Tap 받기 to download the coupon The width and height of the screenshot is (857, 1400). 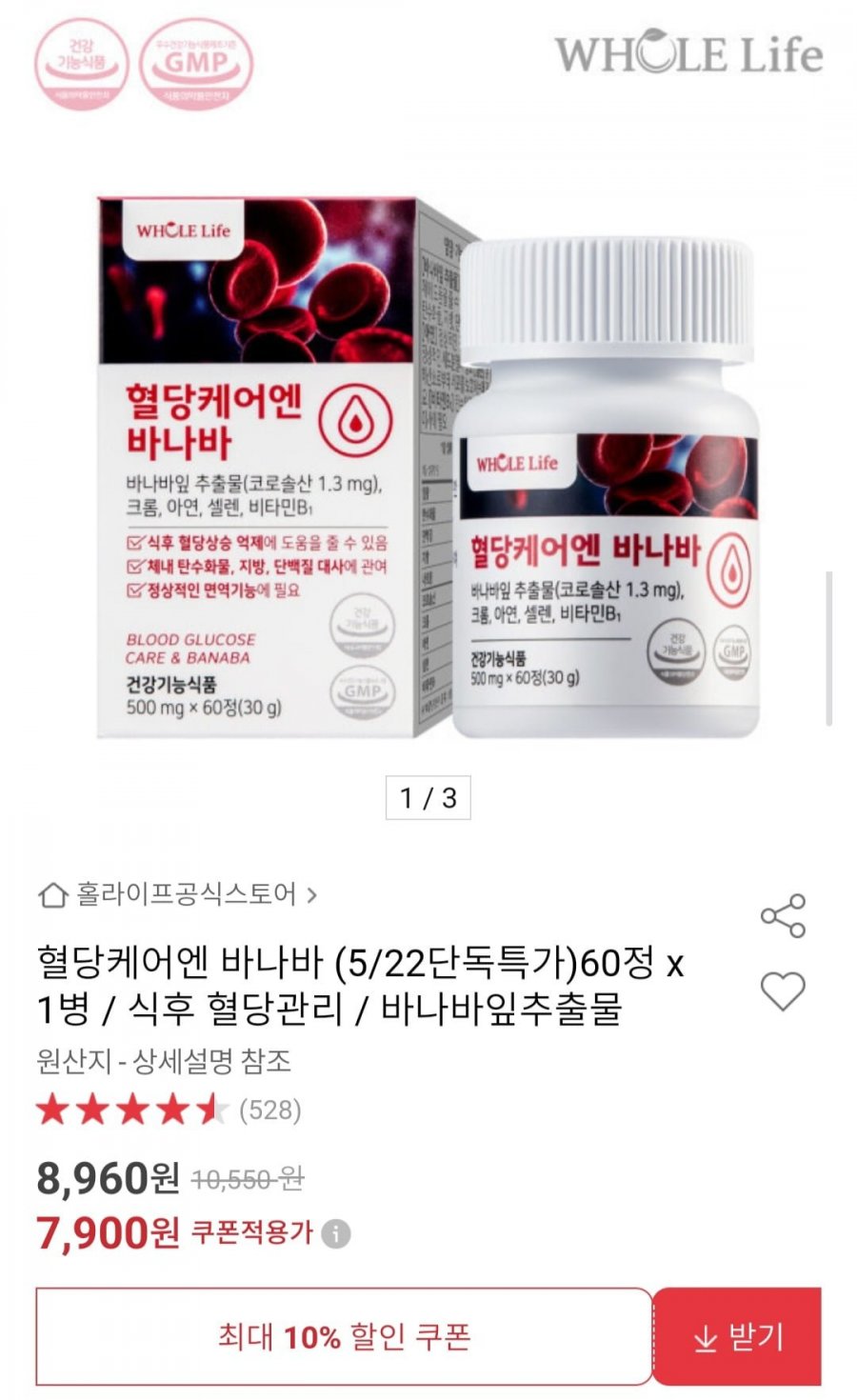[738, 1337]
